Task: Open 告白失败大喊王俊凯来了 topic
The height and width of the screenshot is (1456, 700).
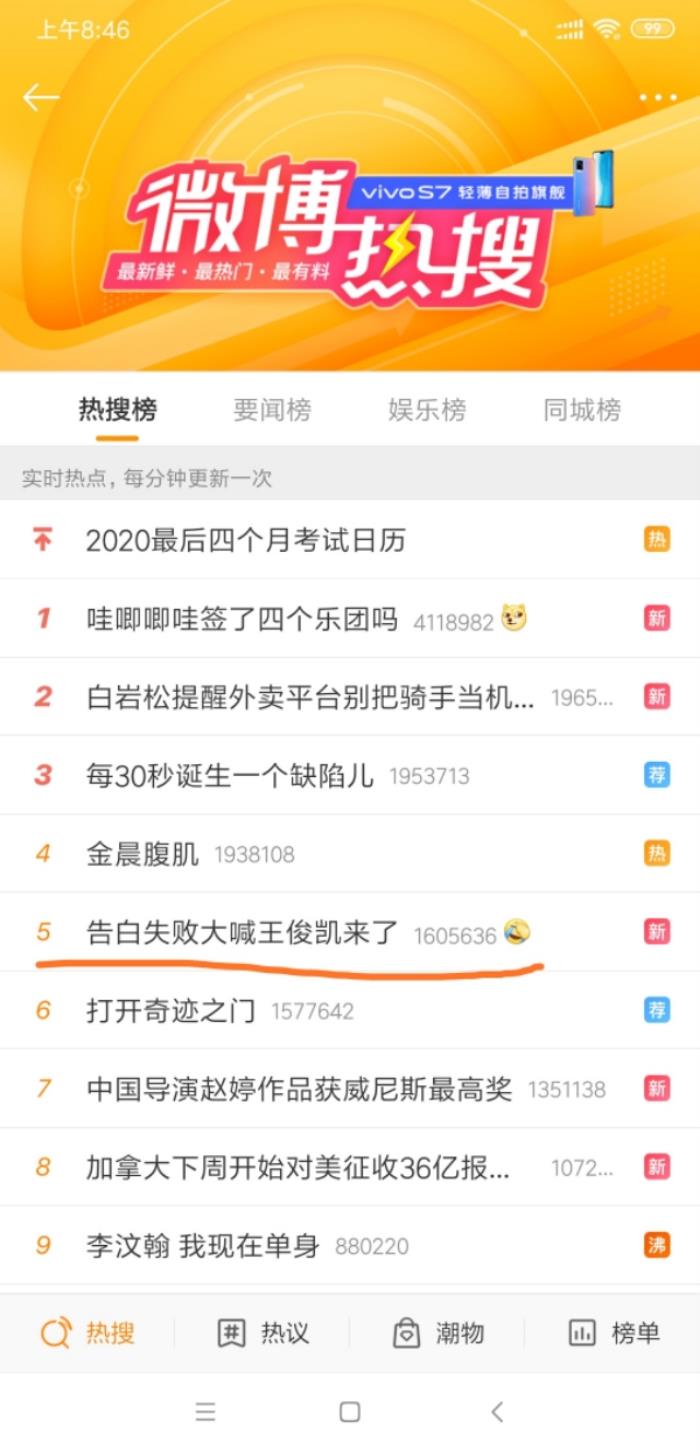Action: pos(243,933)
